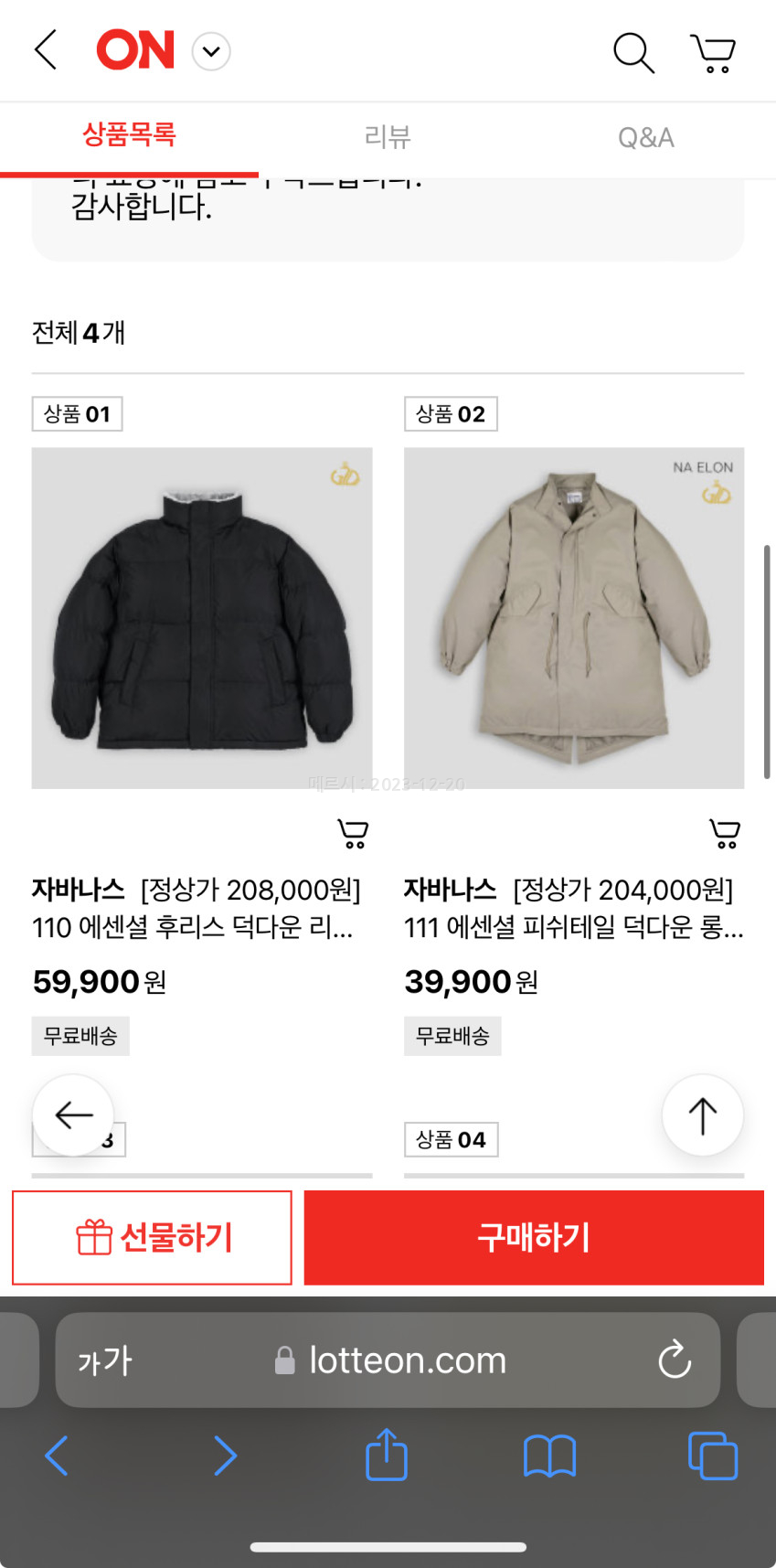
Task: Add product 01 puffer jacket to cart
Action: point(353,834)
